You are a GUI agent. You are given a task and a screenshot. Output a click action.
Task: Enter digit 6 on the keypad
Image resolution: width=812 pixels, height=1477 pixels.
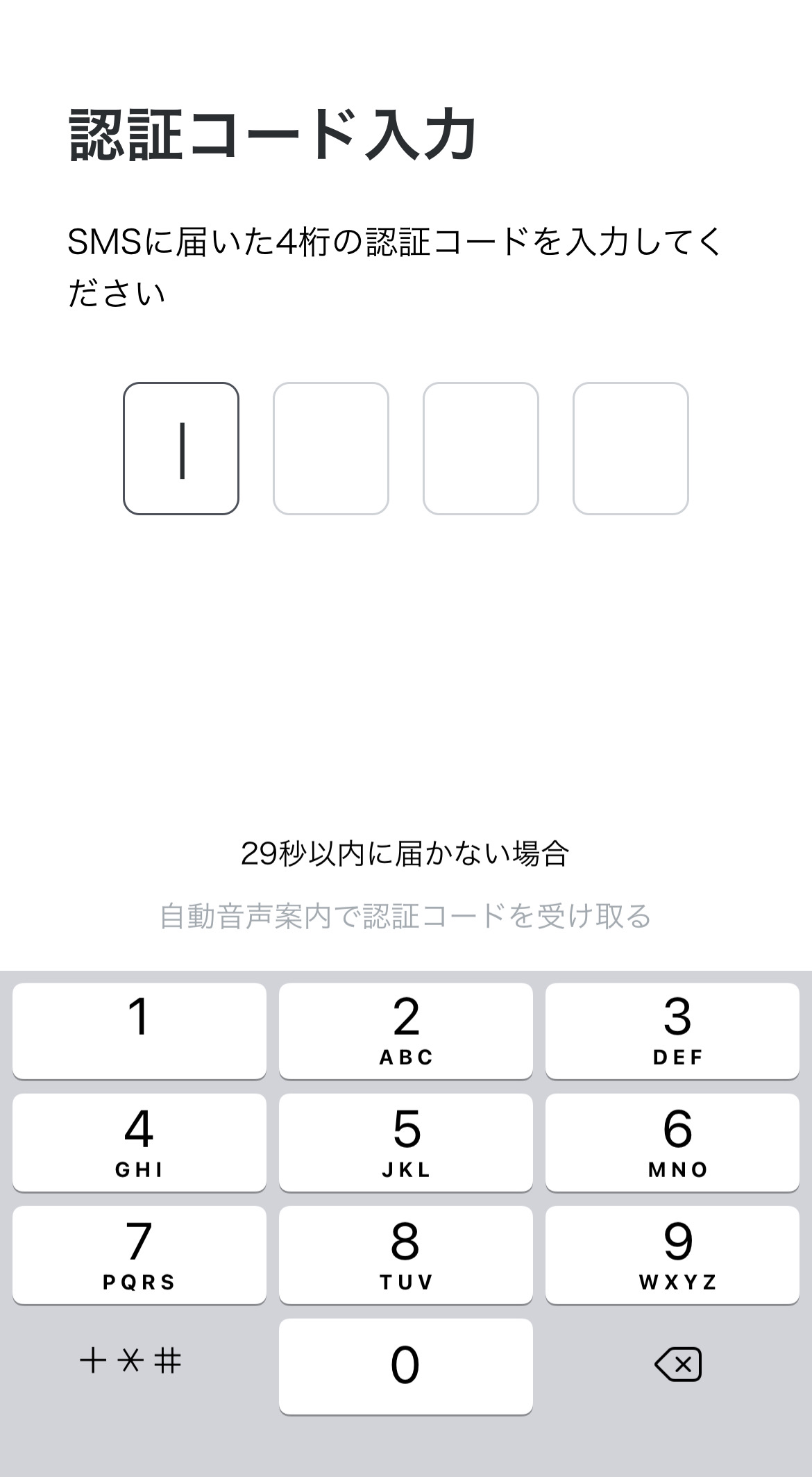tap(673, 1143)
